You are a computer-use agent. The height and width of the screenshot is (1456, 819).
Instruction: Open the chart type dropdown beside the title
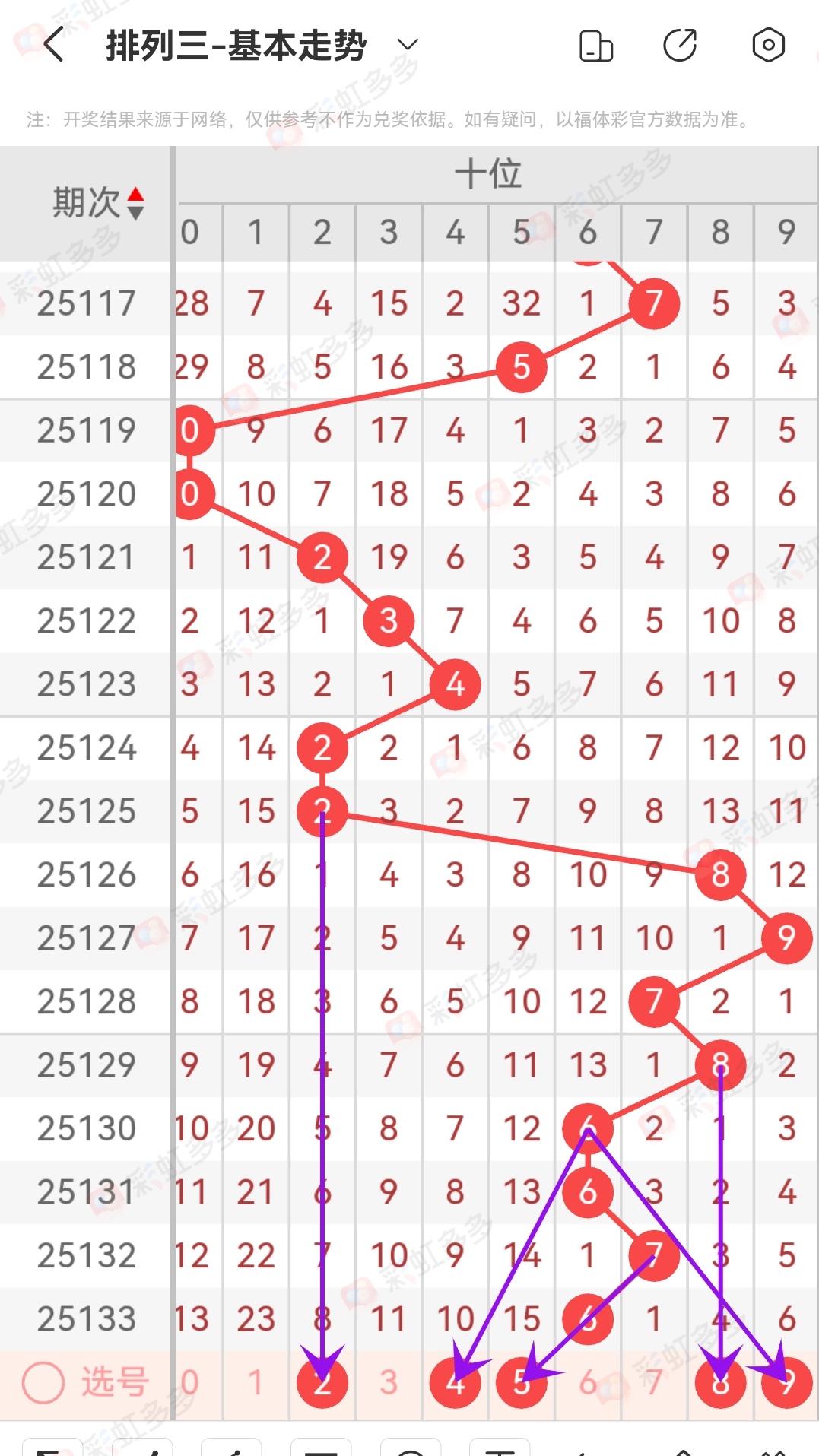click(408, 46)
